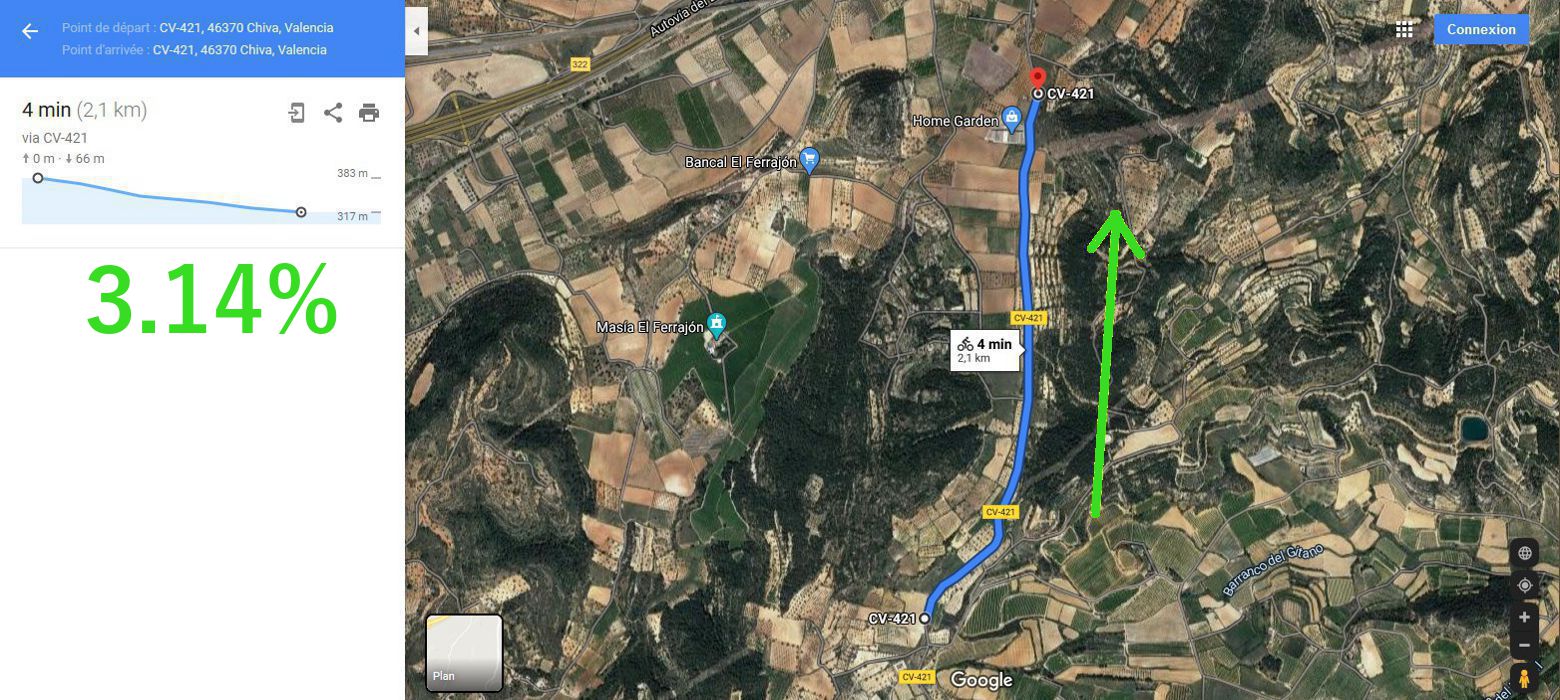Select the 4 min cycling route label
Screen dimensions: 1560x700
coord(985,350)
